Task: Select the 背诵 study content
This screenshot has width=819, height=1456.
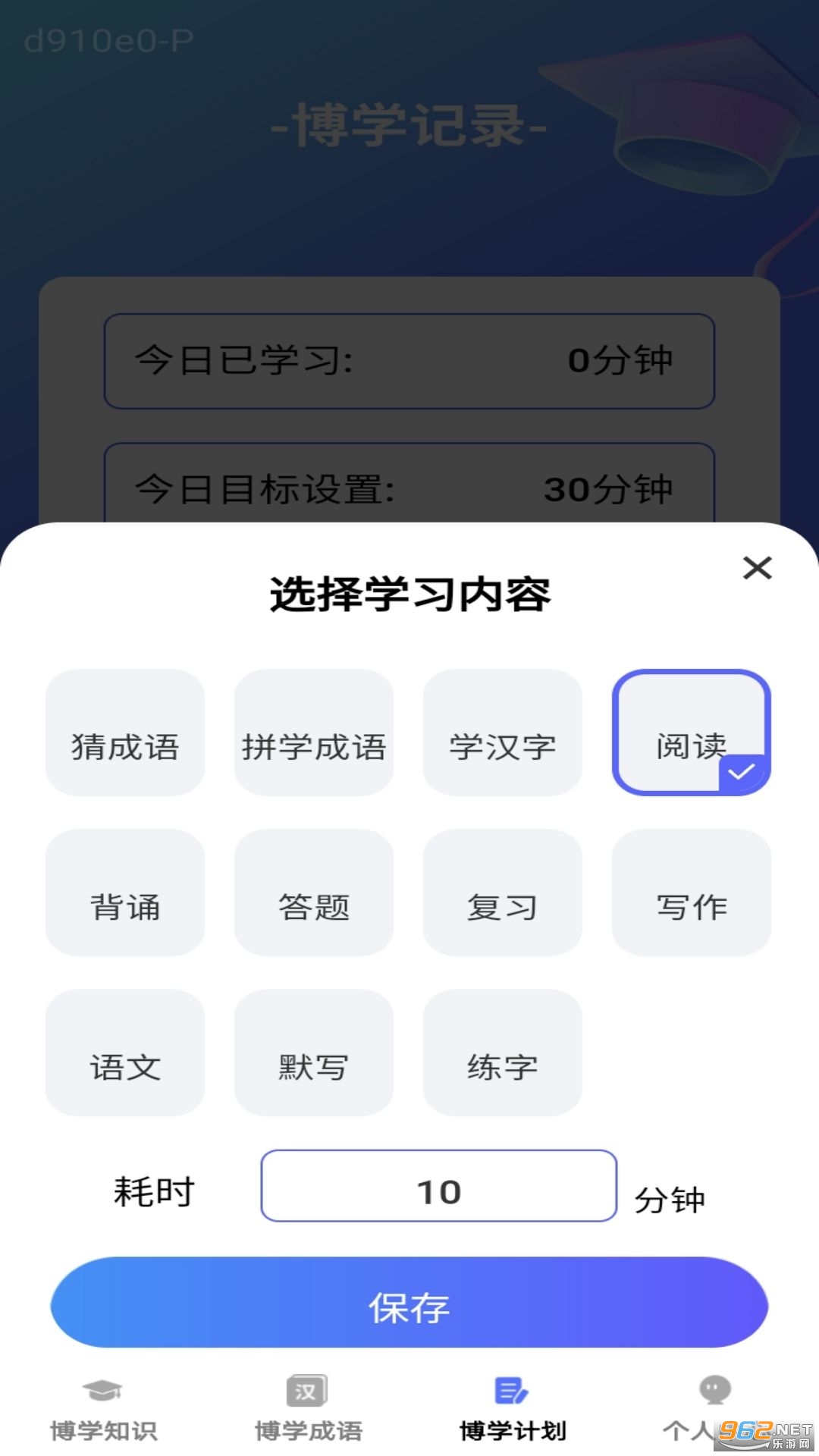Action: pos(124,893)
